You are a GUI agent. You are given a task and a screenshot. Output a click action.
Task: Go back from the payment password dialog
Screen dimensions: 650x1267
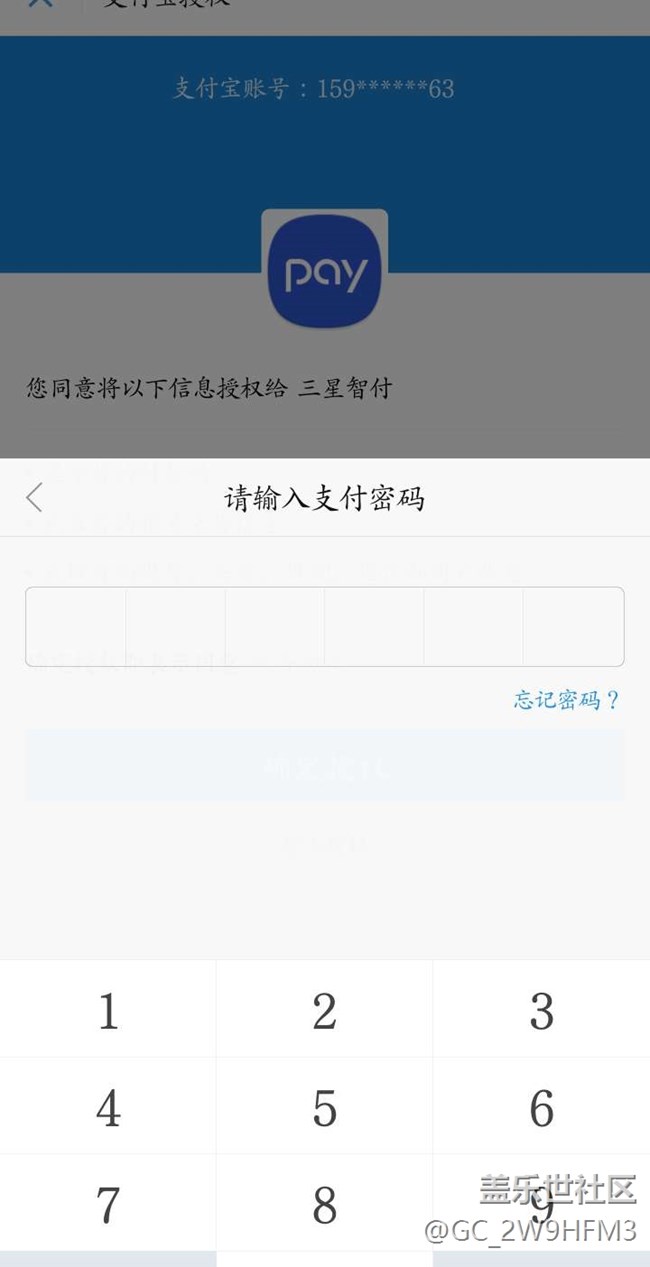pyautogui.click(x=35, y=498)
